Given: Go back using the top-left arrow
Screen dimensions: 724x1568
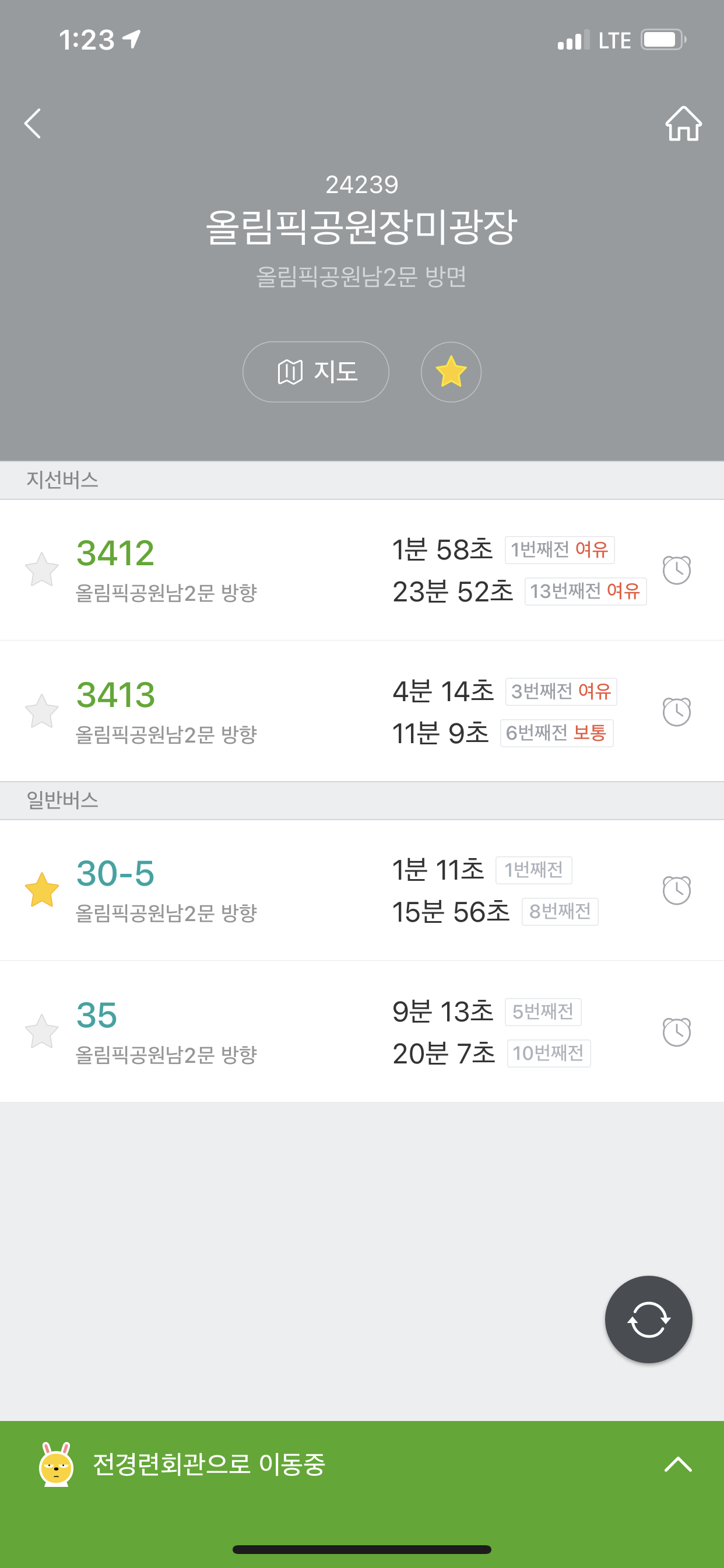Looking at the screenshot, I should 33,124.
